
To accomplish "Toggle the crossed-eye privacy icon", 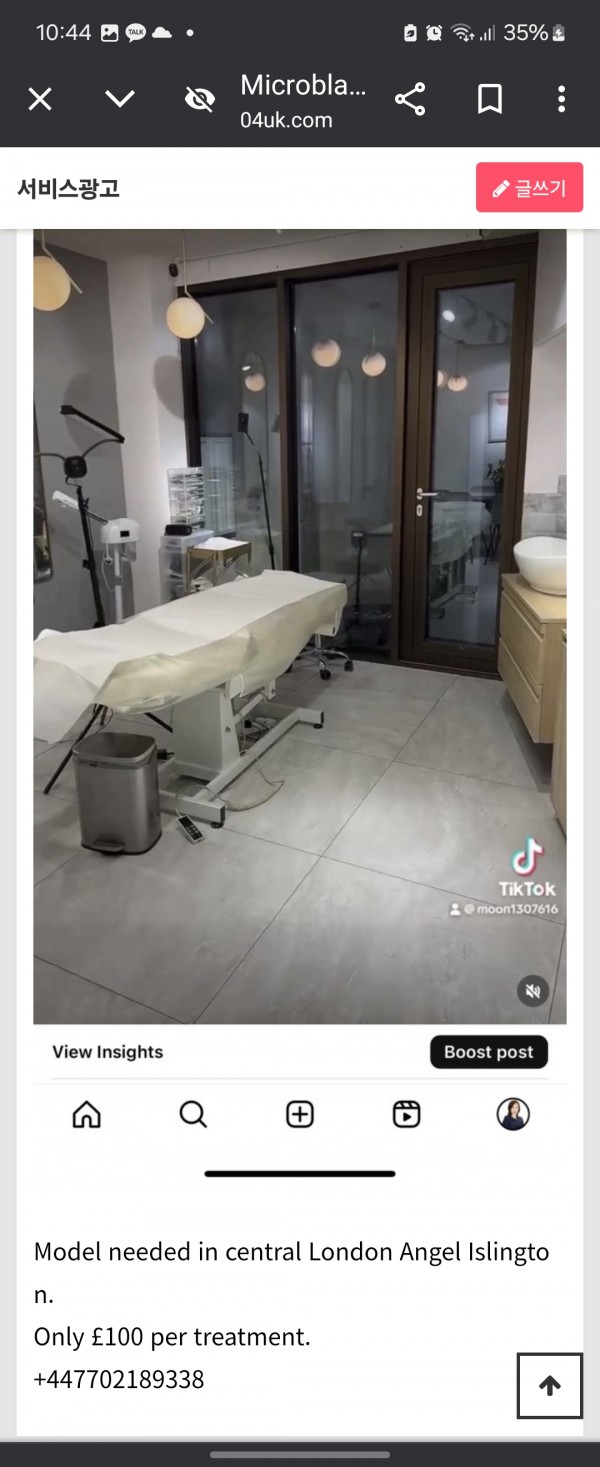I will (200, 99).
